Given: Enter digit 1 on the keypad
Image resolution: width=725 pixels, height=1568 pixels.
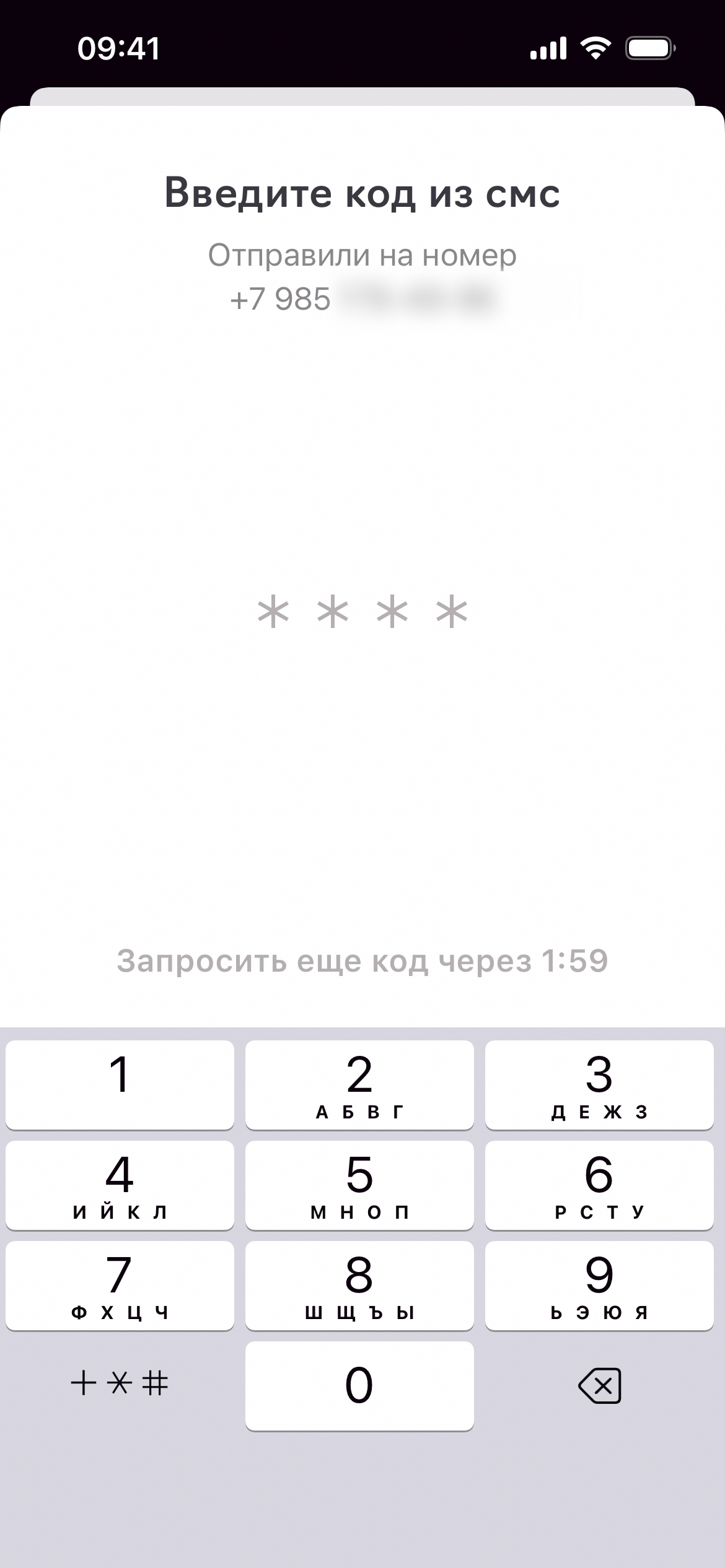Looking at the screenshot, I should coord(120,1084).
